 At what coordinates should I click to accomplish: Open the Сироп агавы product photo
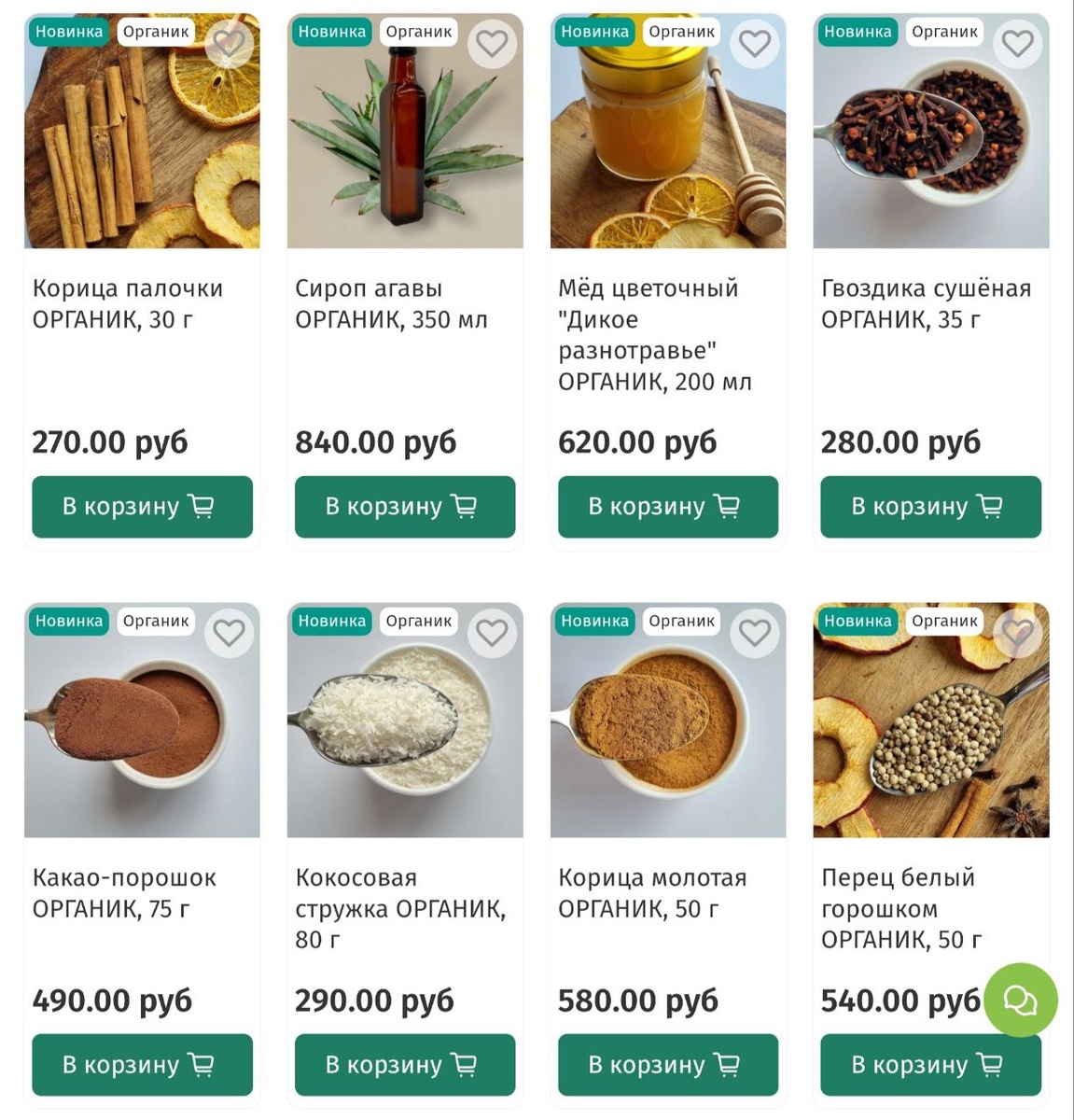tap(405, 149)
